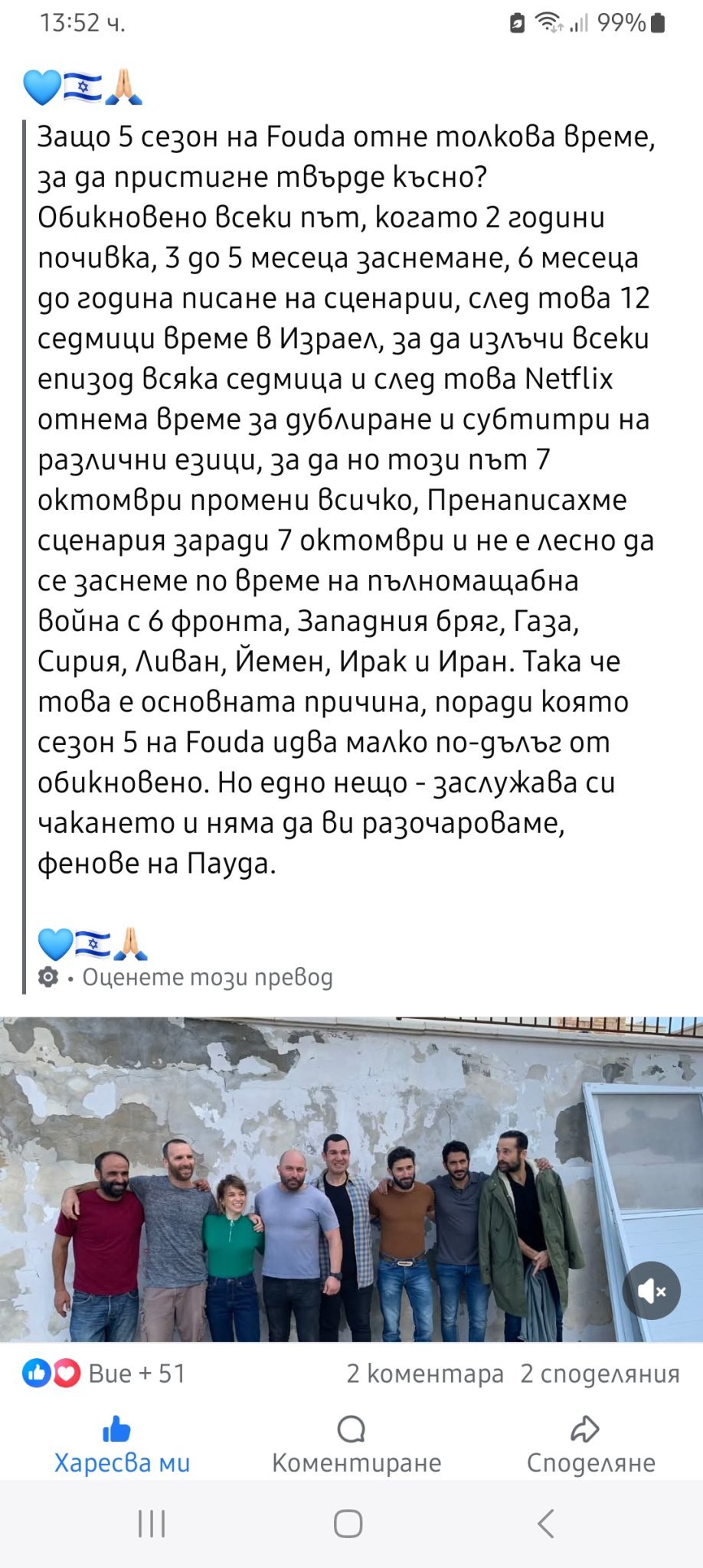View reactions list "Вие + 51"
The height and width of the screenshot is (1568, 703).
coord(104,1374)
